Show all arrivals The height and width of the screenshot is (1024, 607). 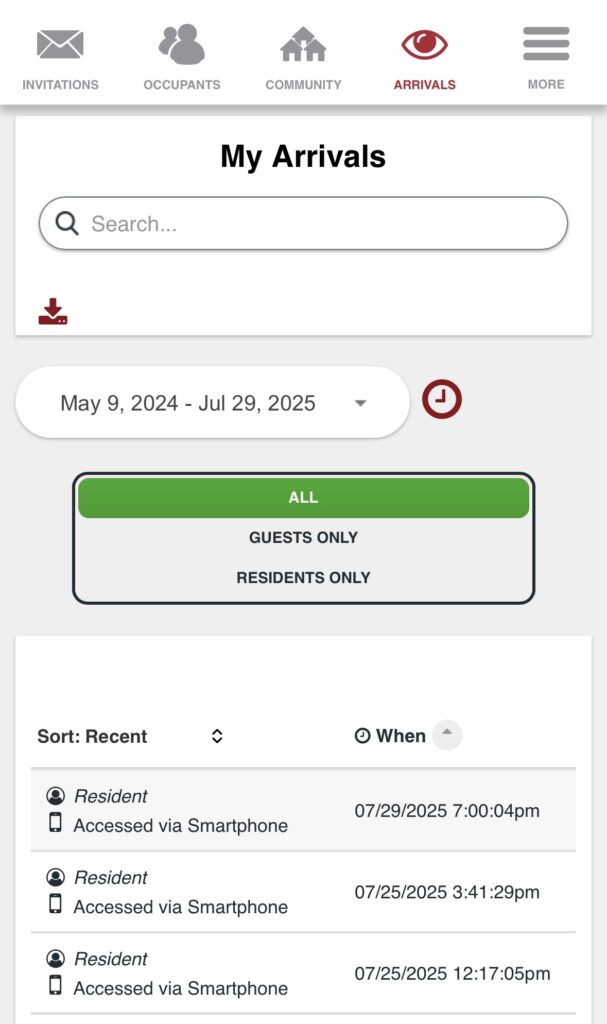coord(303,497)
